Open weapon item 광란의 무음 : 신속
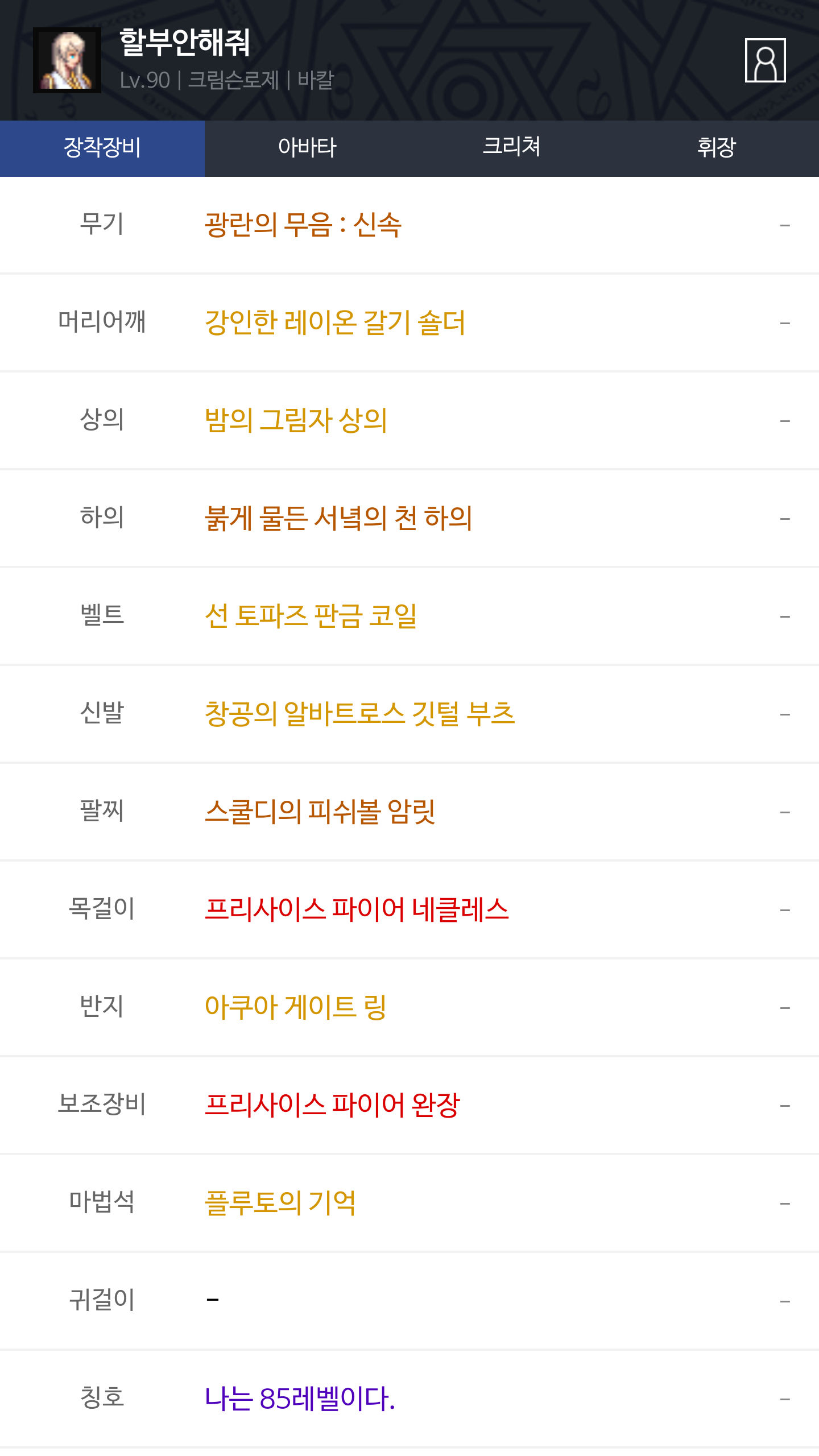Screen dimensions: 819x1456 [303, 225]
